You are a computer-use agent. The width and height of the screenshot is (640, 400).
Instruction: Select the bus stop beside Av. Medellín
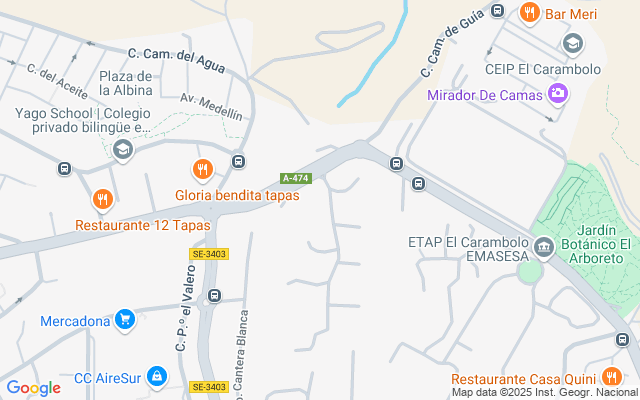238,161
